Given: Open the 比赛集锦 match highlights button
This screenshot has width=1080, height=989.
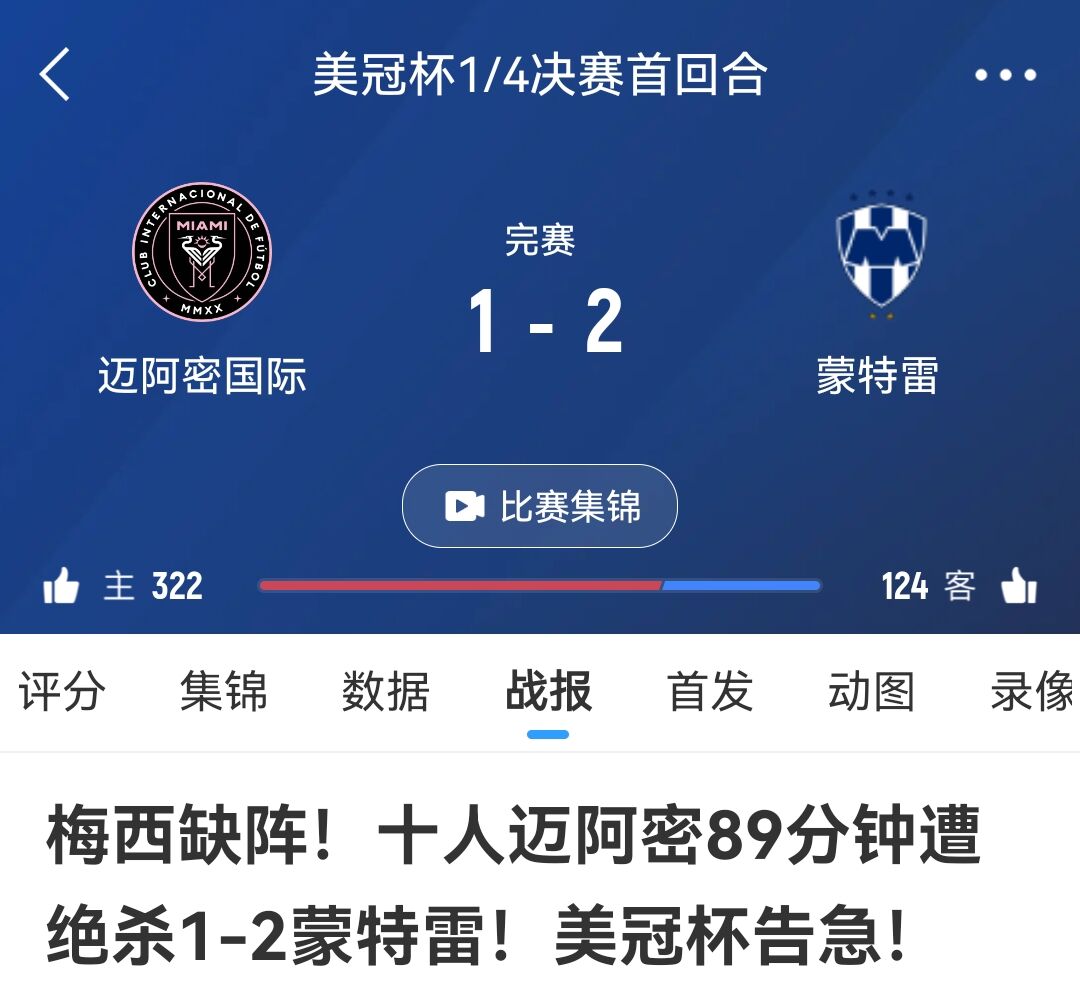Looking at the screenshot, I should point(540,506).
